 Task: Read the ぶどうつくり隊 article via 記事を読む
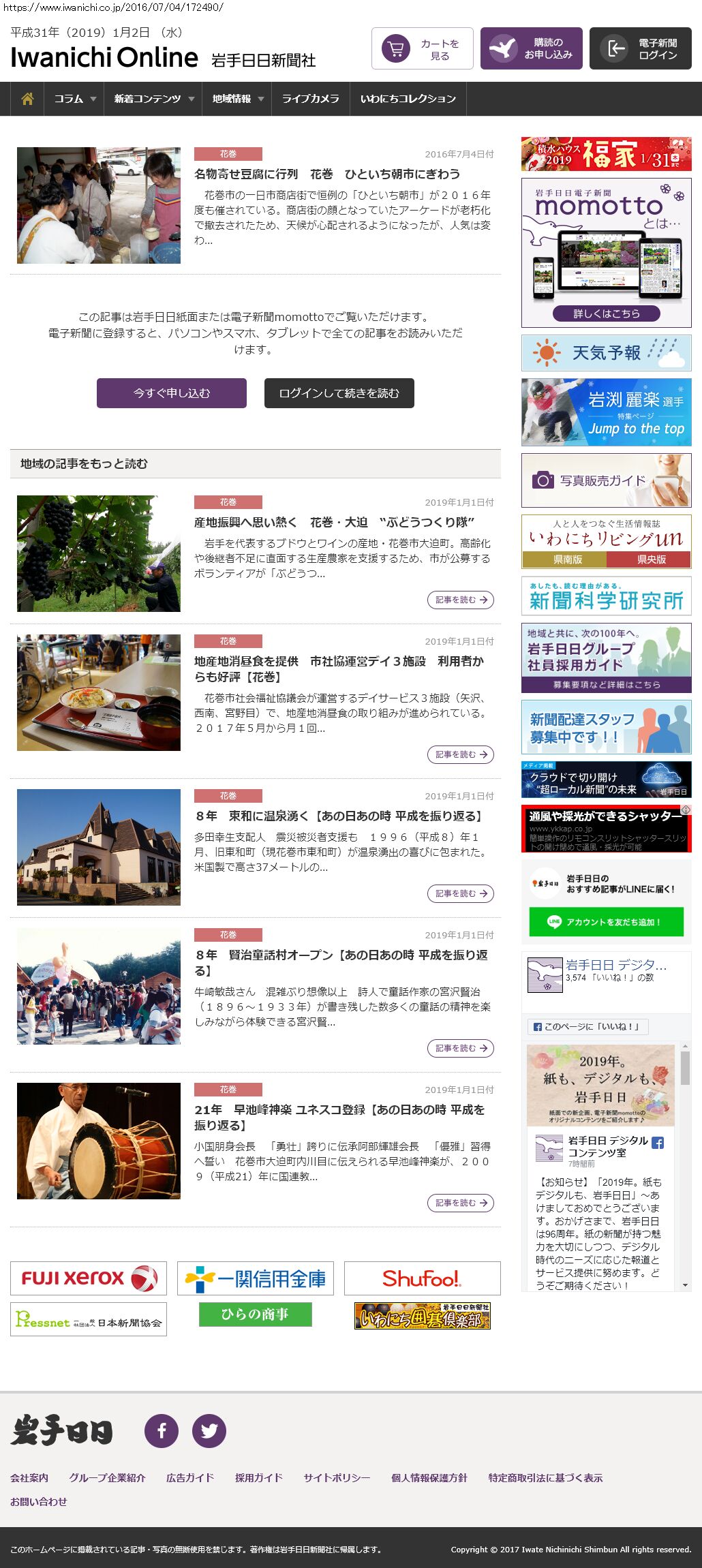click(x=460, y=600)
